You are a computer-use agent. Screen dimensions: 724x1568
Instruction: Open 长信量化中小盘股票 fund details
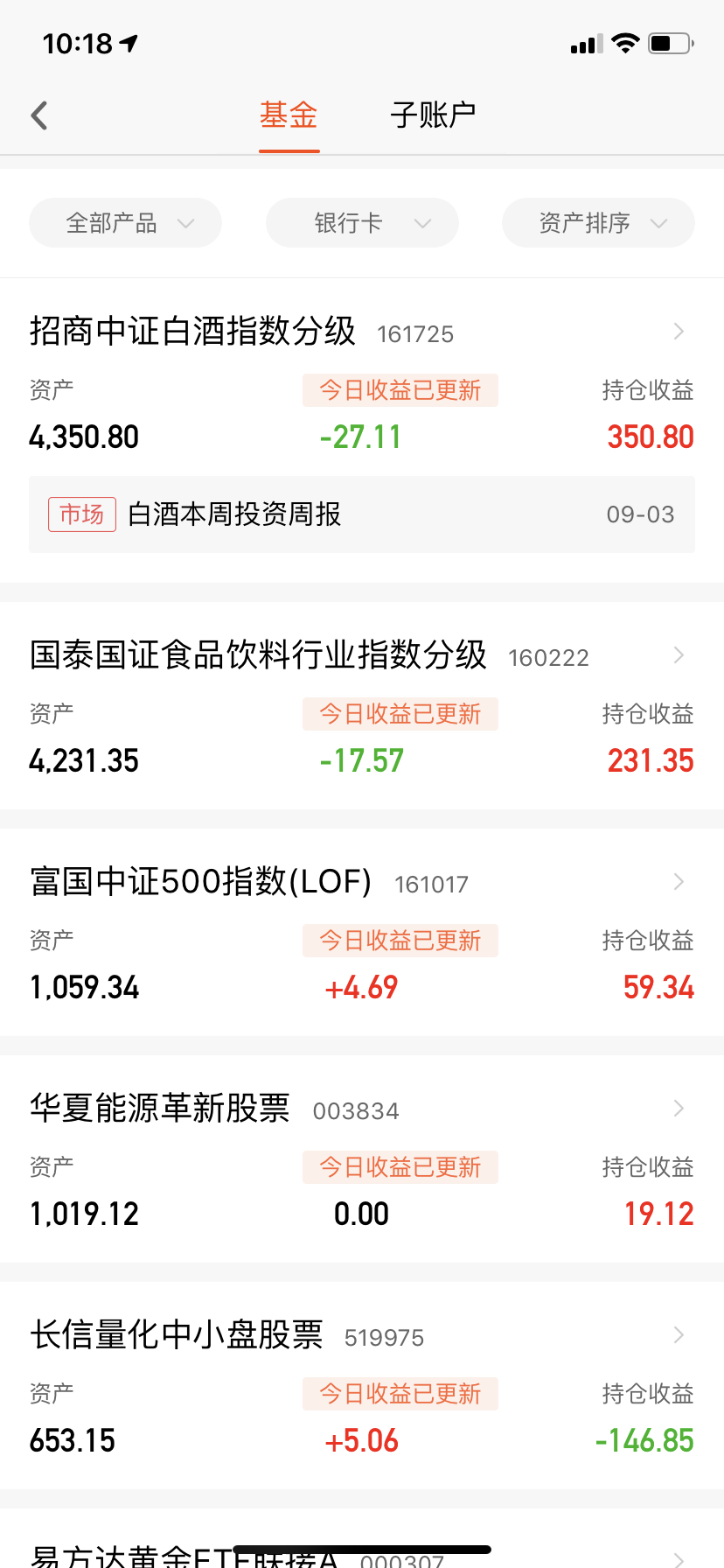click(362, 1386)
